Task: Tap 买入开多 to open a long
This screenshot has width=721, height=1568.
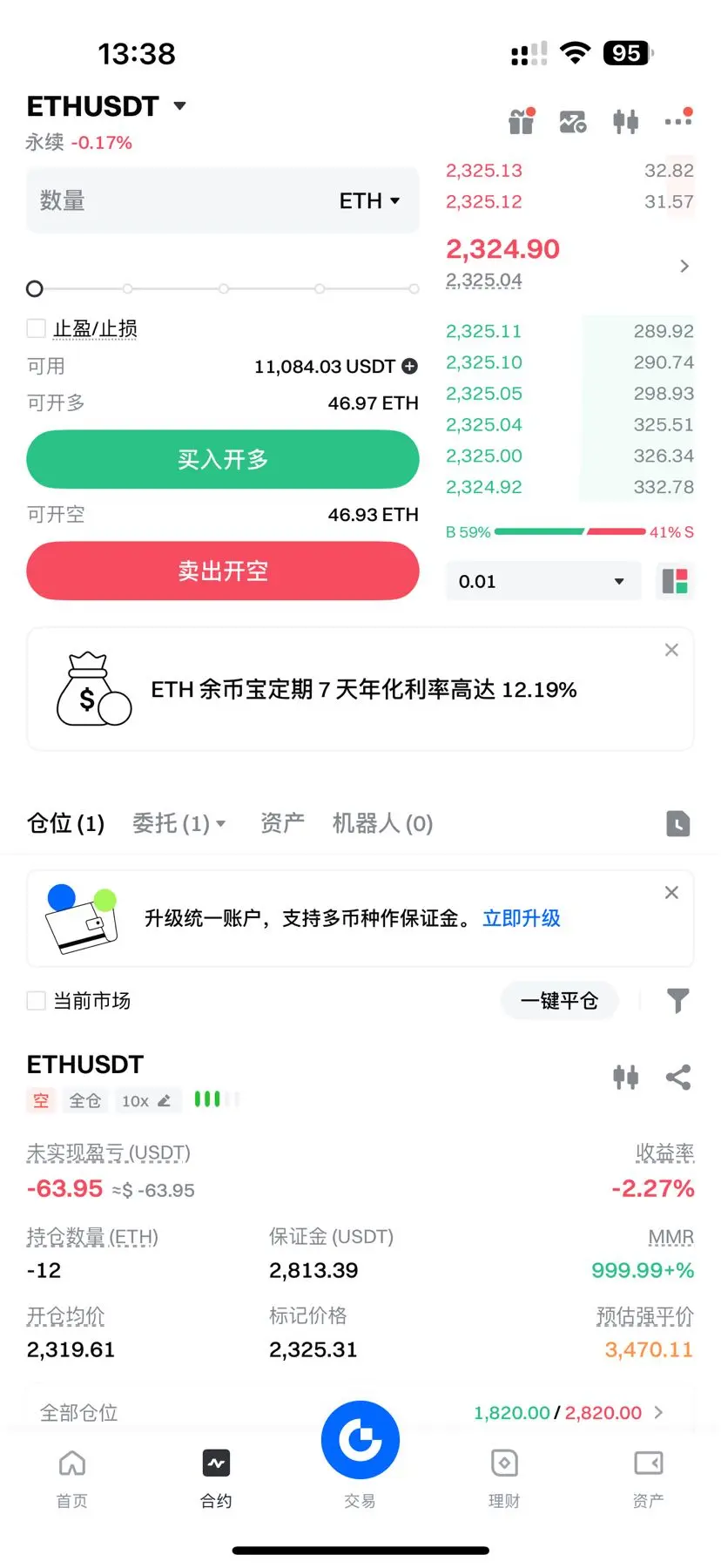Action: coord(223,459)
